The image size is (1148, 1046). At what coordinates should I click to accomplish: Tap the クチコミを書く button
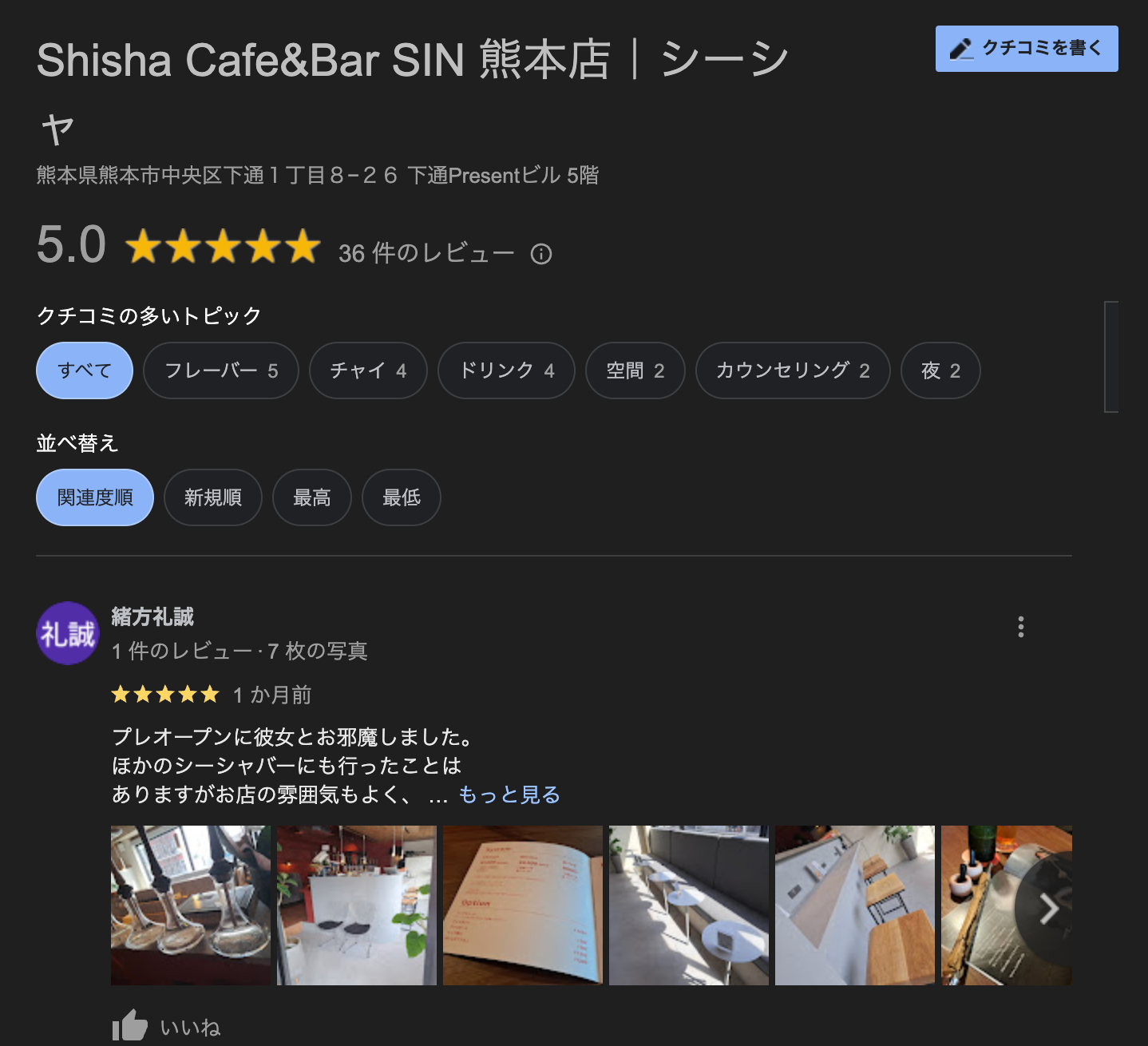pos(1026,49)
